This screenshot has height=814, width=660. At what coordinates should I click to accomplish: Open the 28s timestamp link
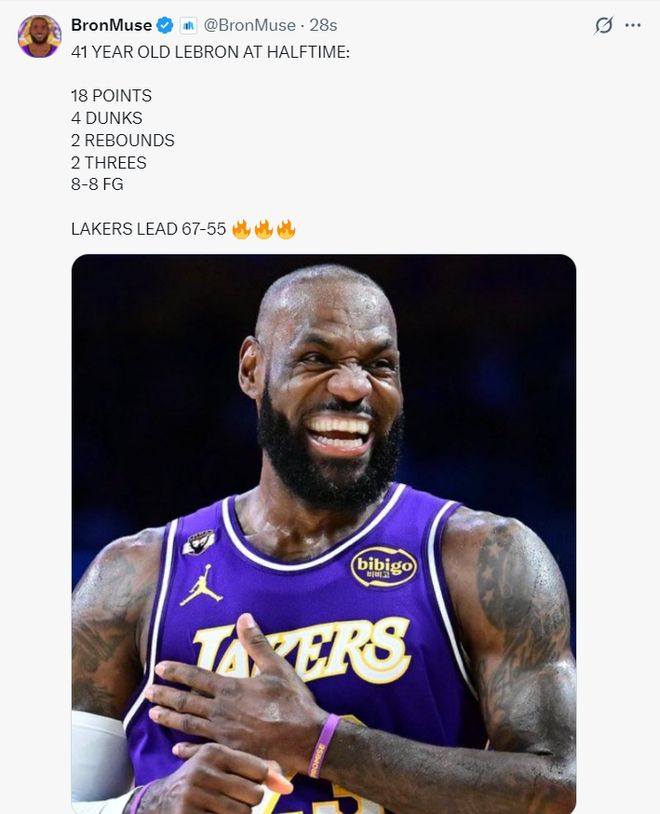[x=323, y=25]
